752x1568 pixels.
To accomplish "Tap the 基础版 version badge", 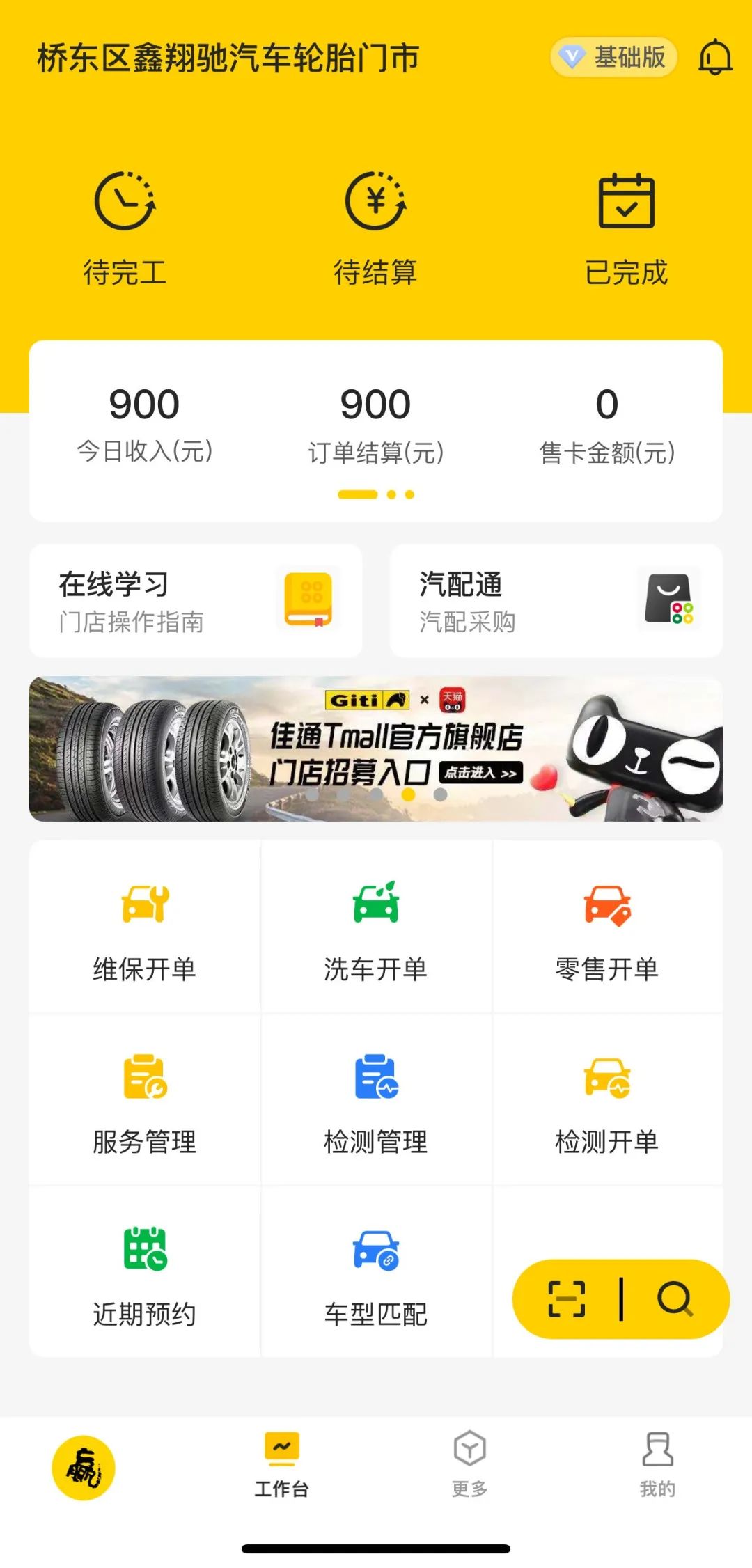I will (x=614, y=57).
